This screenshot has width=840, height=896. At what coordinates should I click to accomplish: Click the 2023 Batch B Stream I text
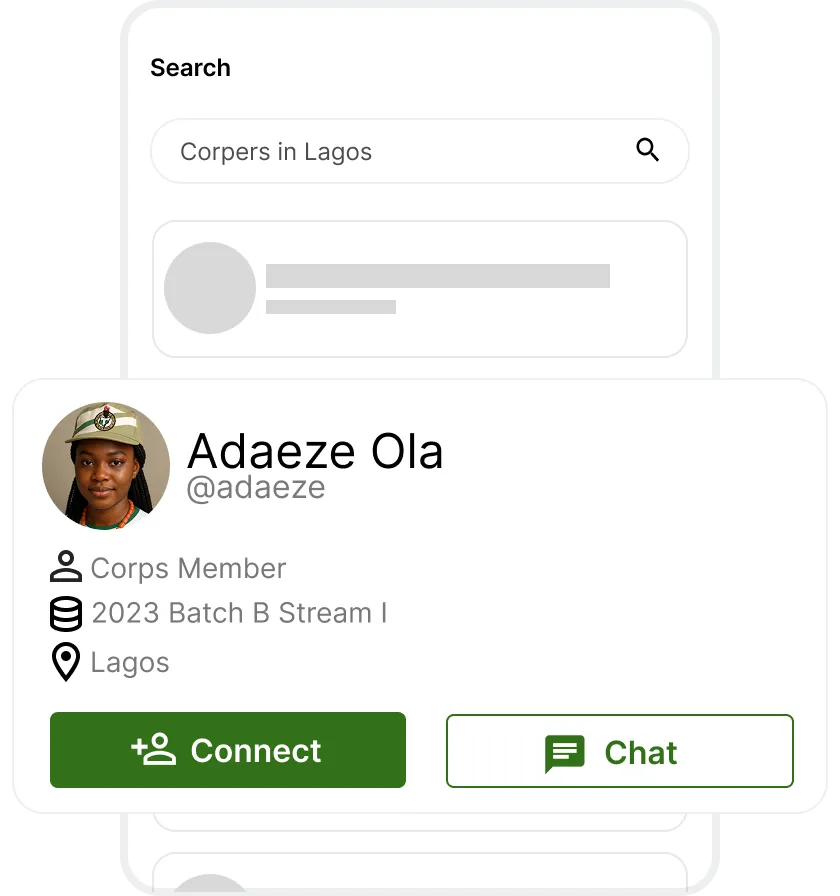coord(240,614)
